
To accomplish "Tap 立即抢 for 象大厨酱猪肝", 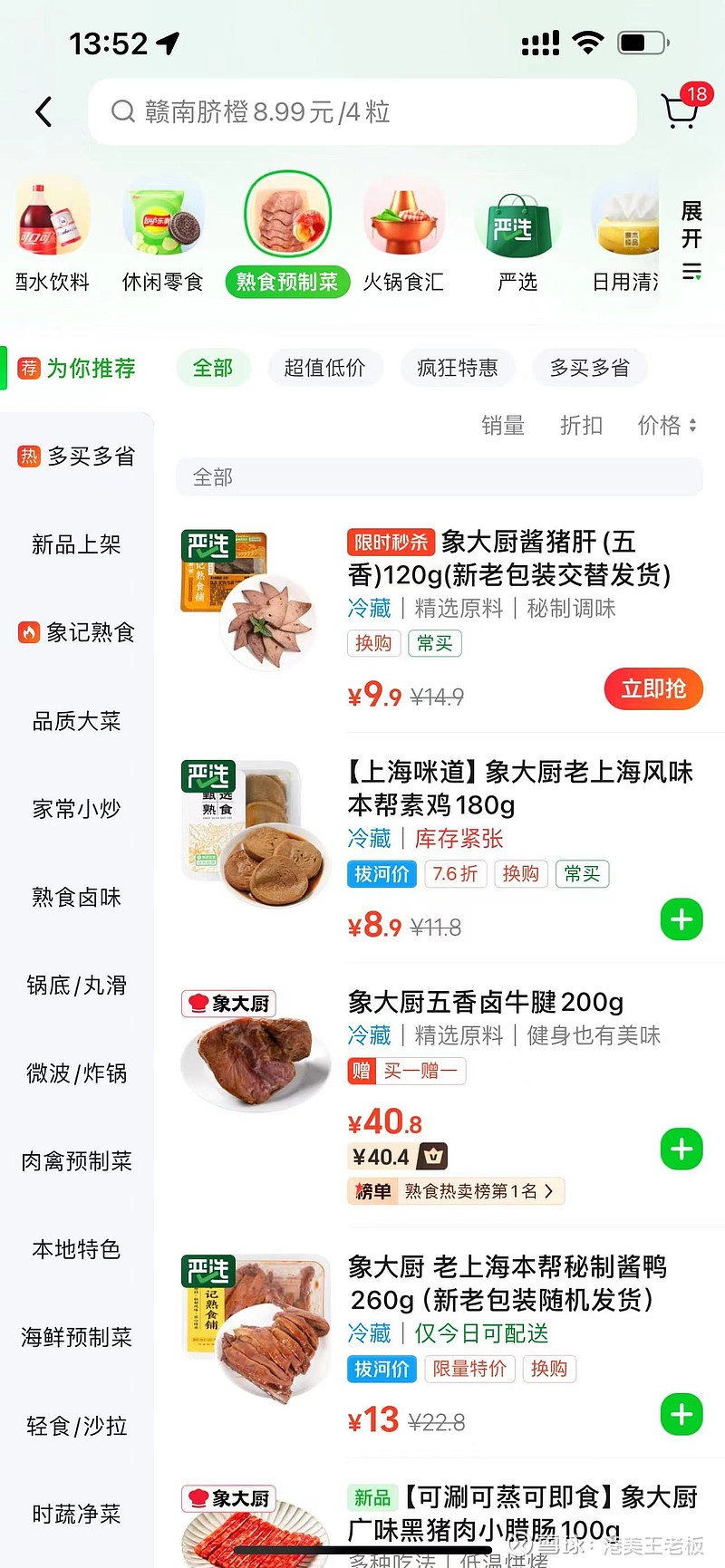I will click(653, 689).
